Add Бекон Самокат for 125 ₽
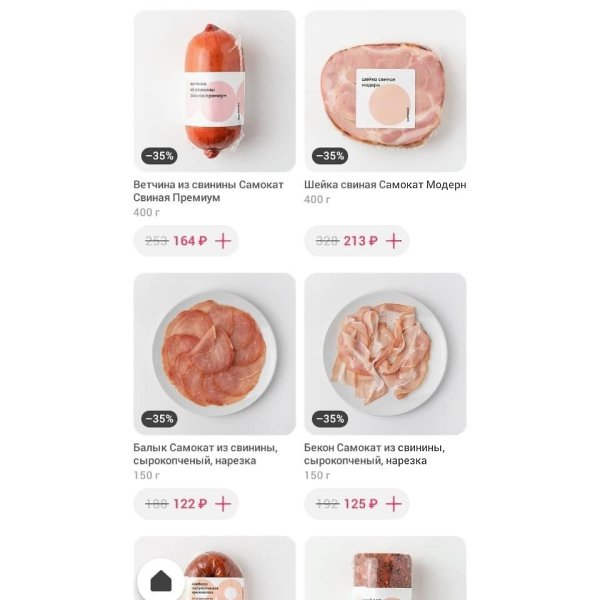Viewport: 600px width, 600px height. coord(394,504)
